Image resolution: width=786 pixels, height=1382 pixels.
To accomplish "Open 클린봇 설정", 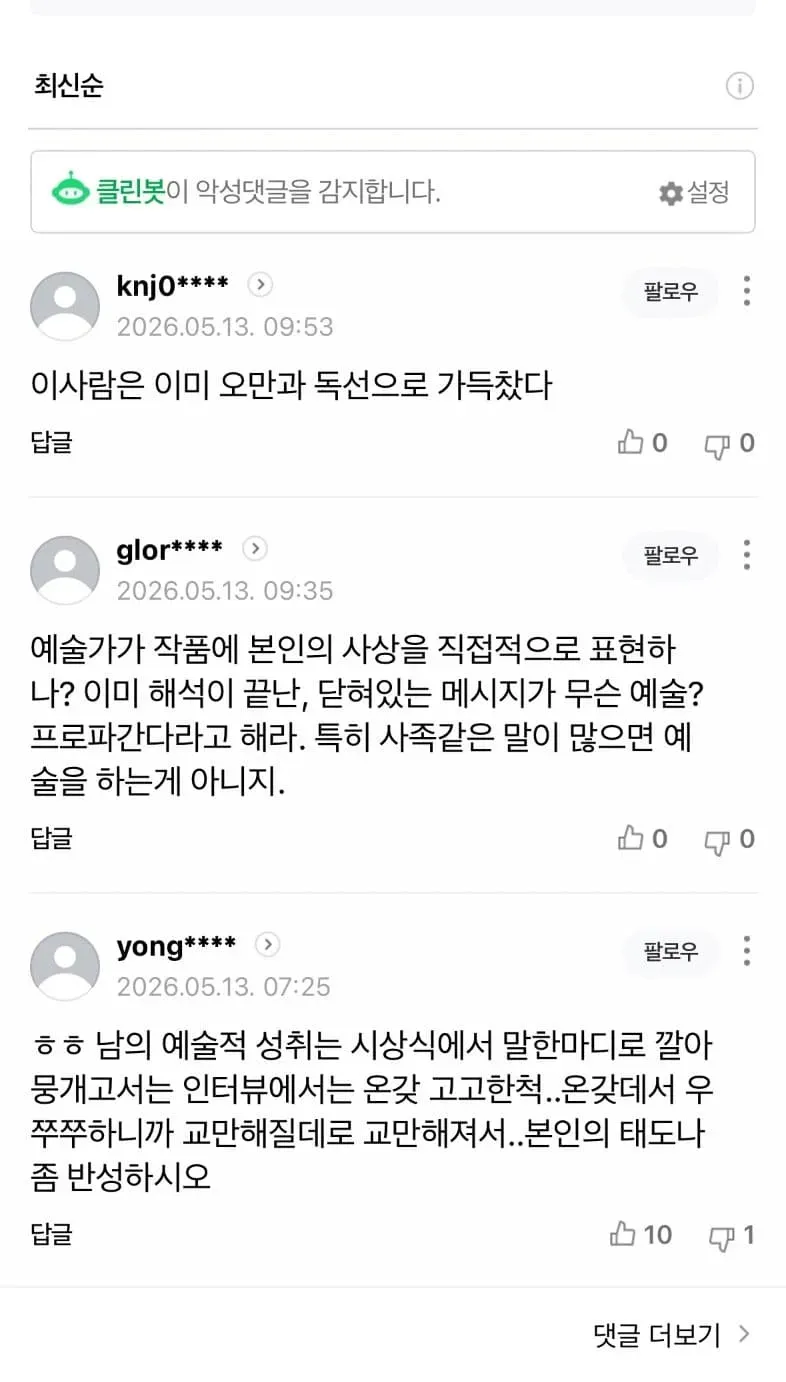I will pyautogui.click(x=694, y=192).
